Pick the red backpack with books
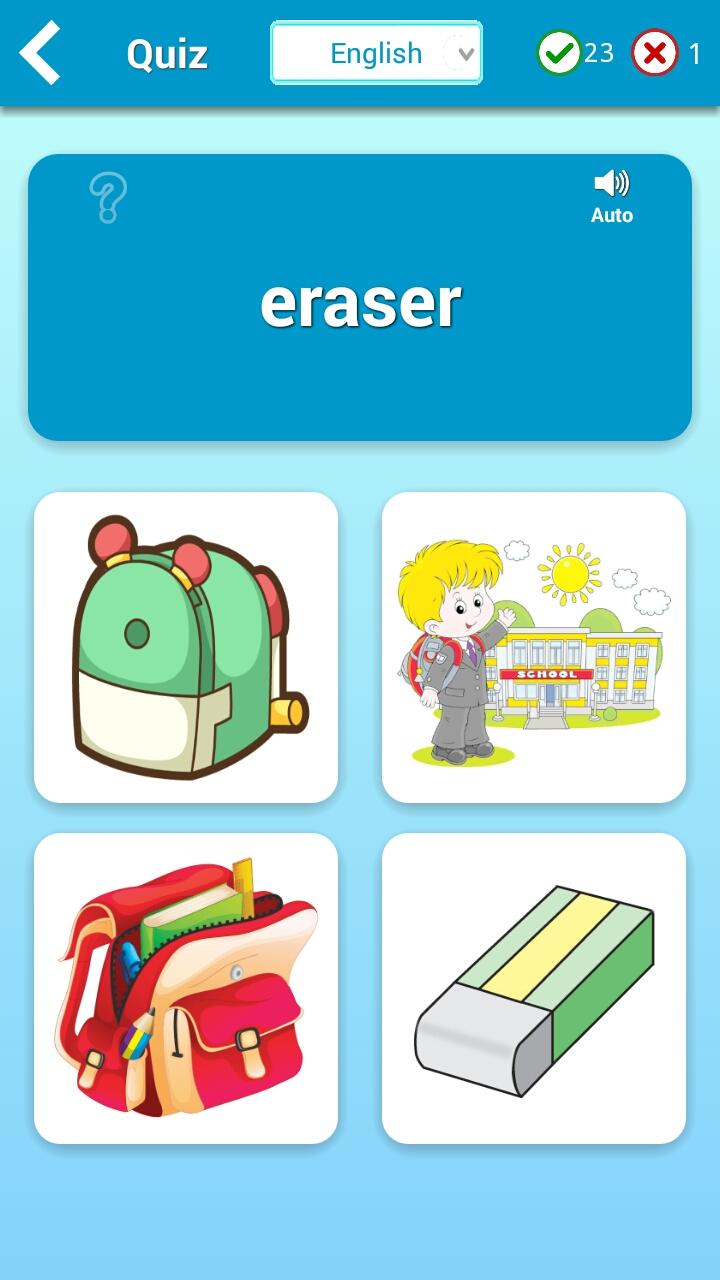Image resolution: width=720 pixels, height=1280 pixels. (186, 988)
